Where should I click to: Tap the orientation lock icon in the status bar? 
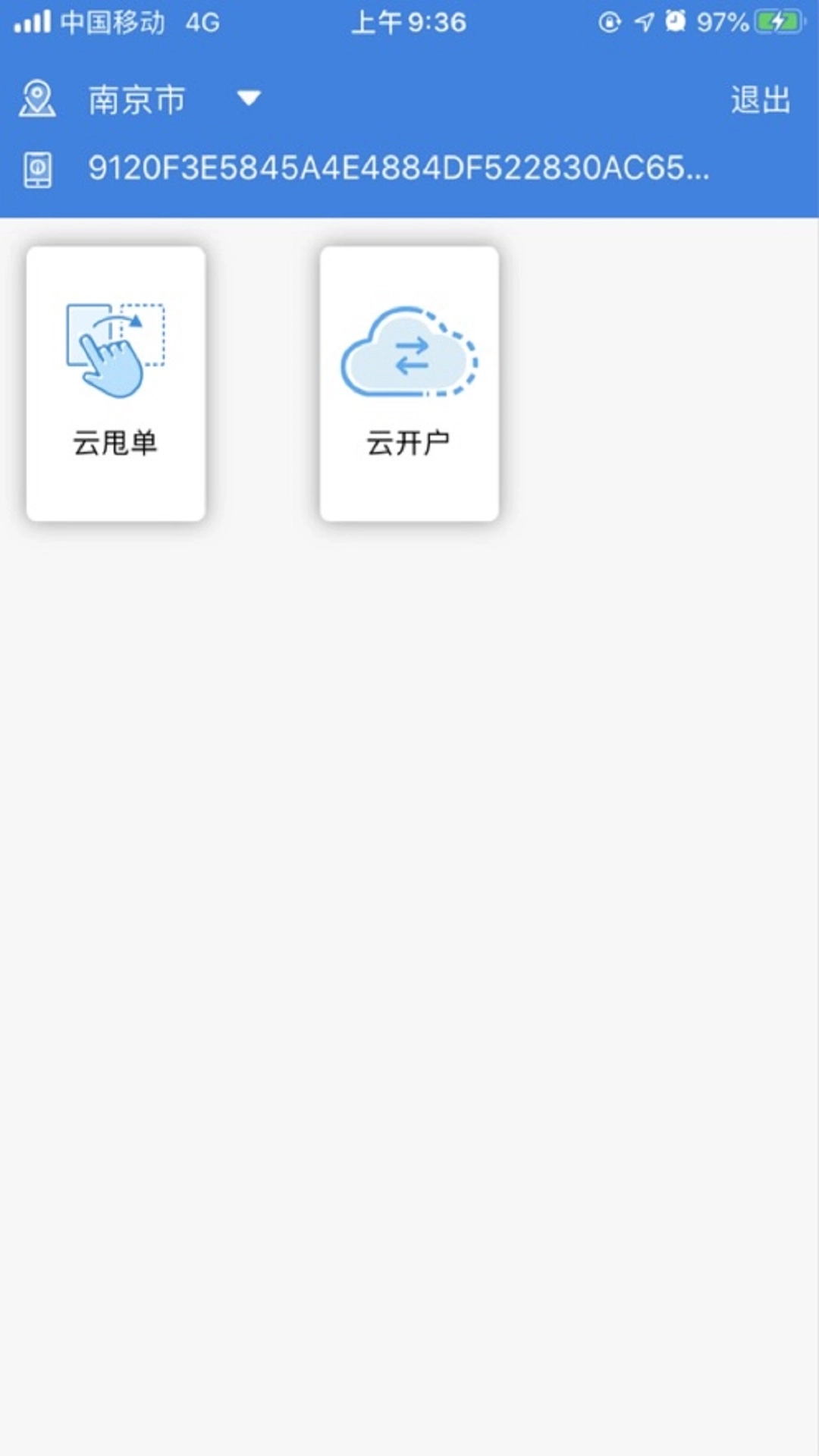coord(610,22)
